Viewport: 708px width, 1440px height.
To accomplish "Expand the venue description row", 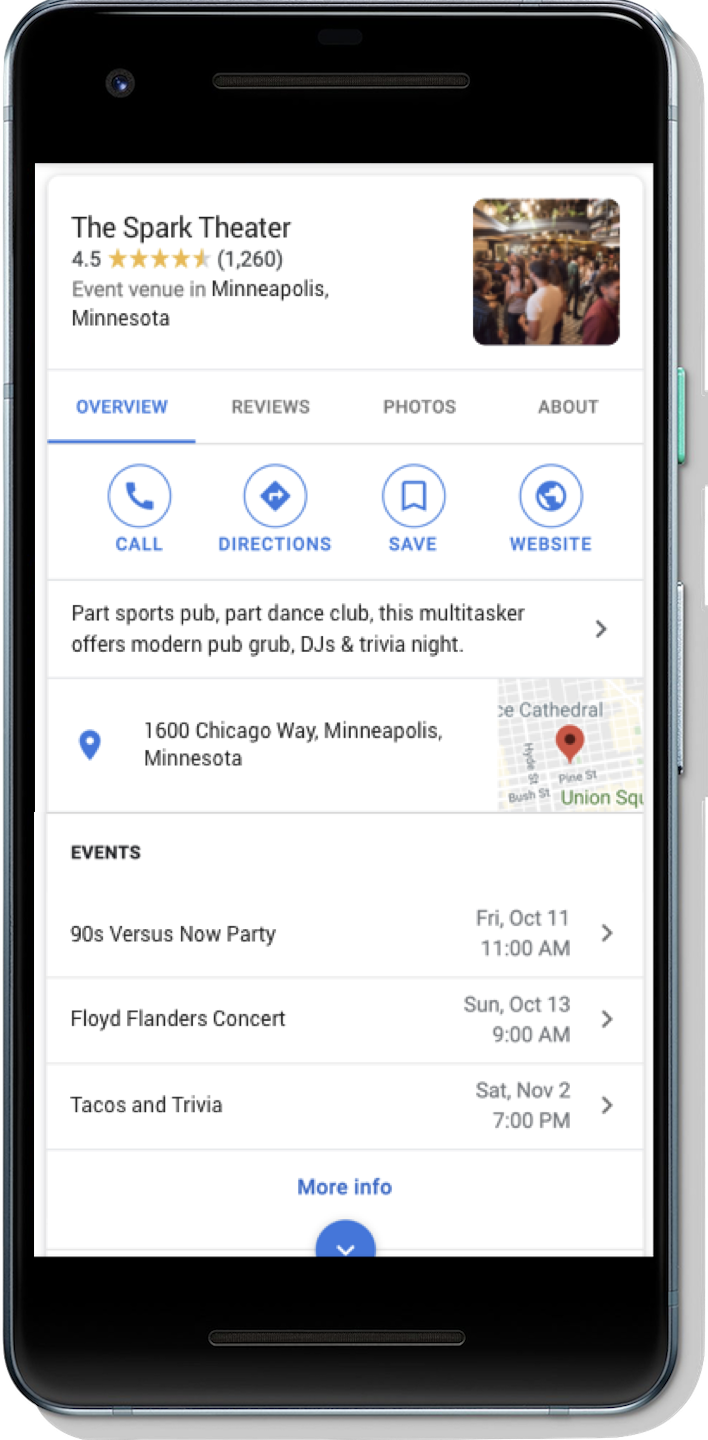I will pos(345,629).
